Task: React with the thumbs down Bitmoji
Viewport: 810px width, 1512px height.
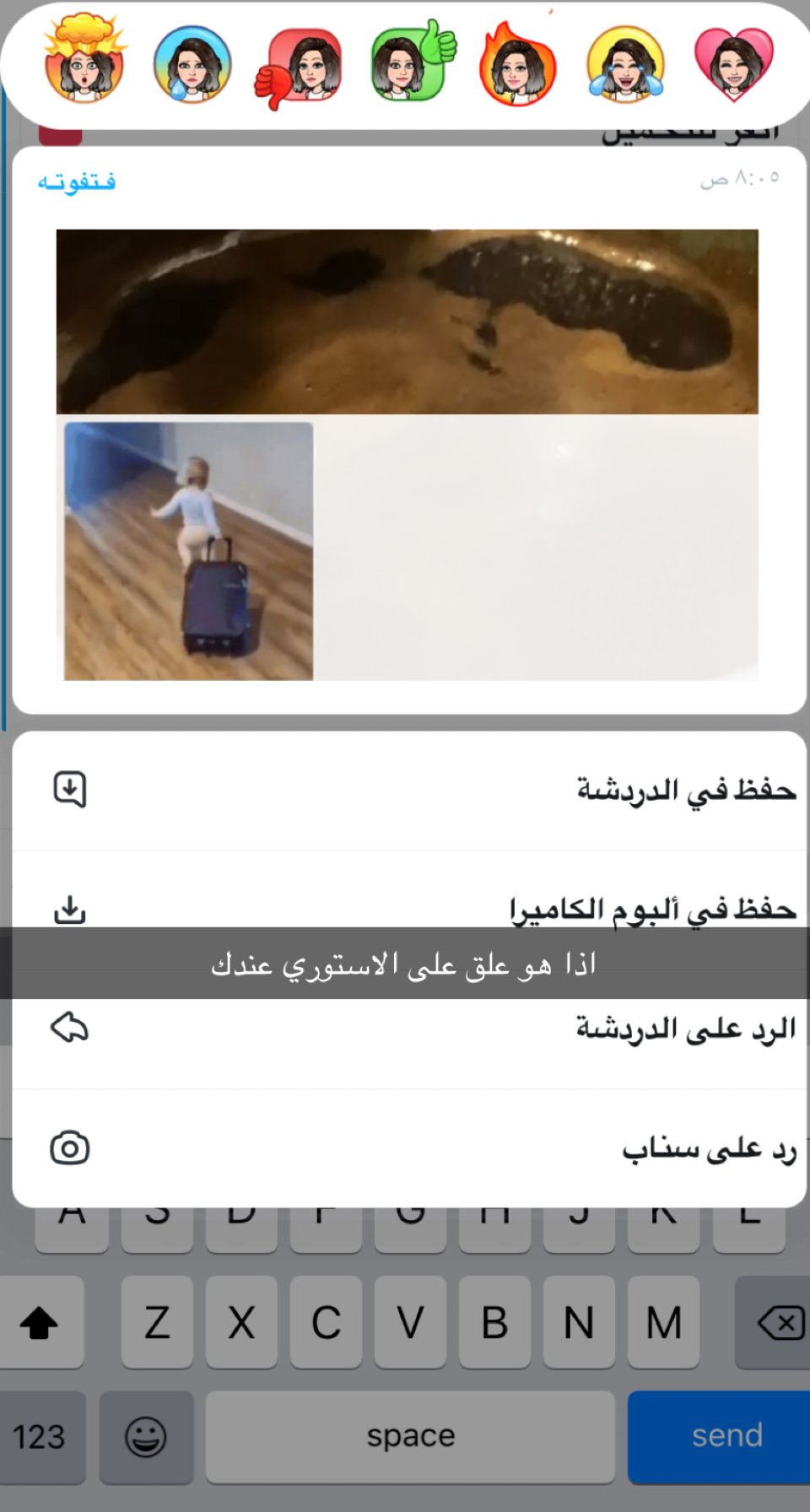Action: [300, 67]
